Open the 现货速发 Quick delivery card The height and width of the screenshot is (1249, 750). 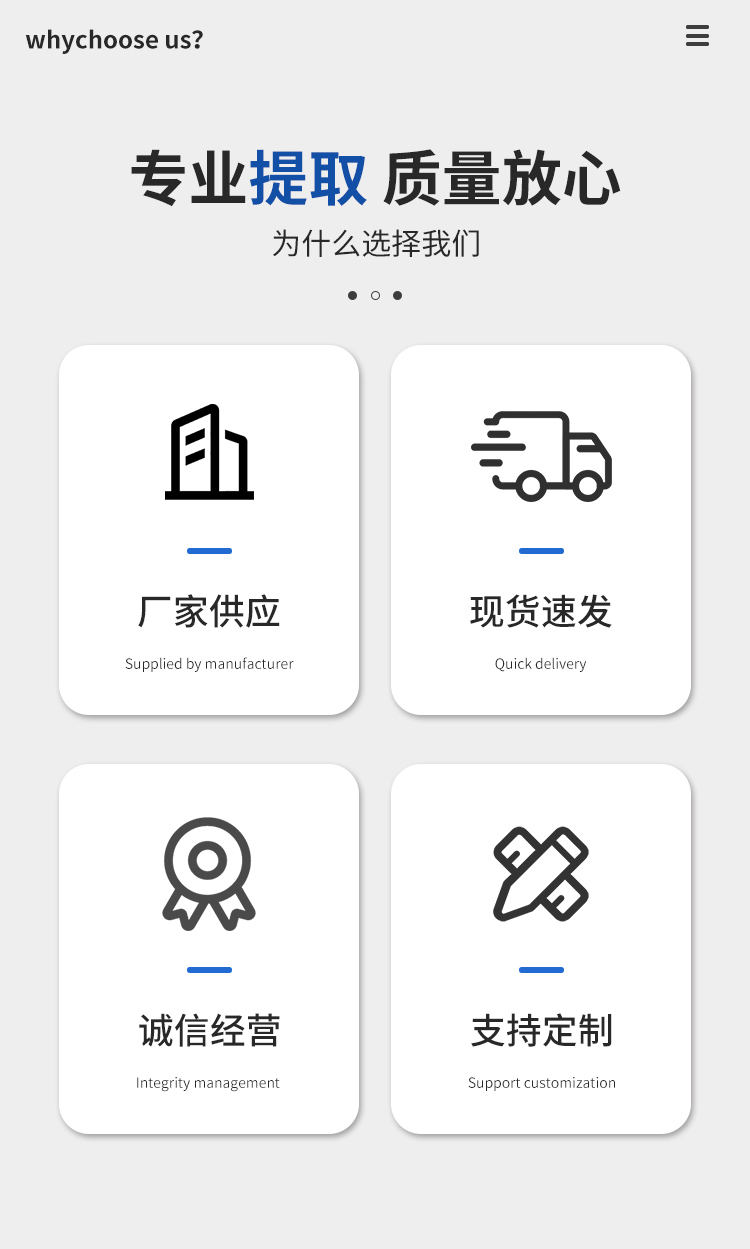[x=541, y=530]
